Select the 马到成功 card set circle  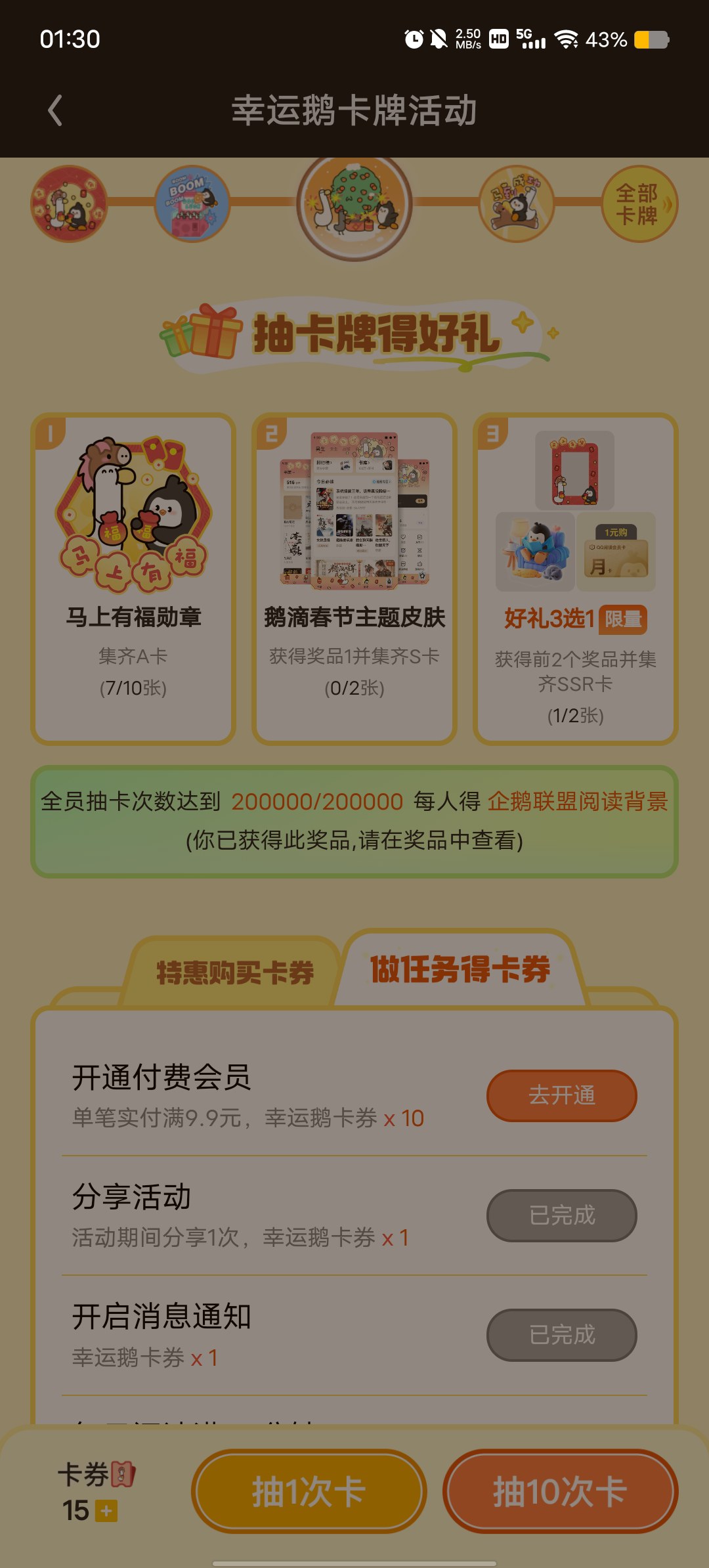coord(517,204)
